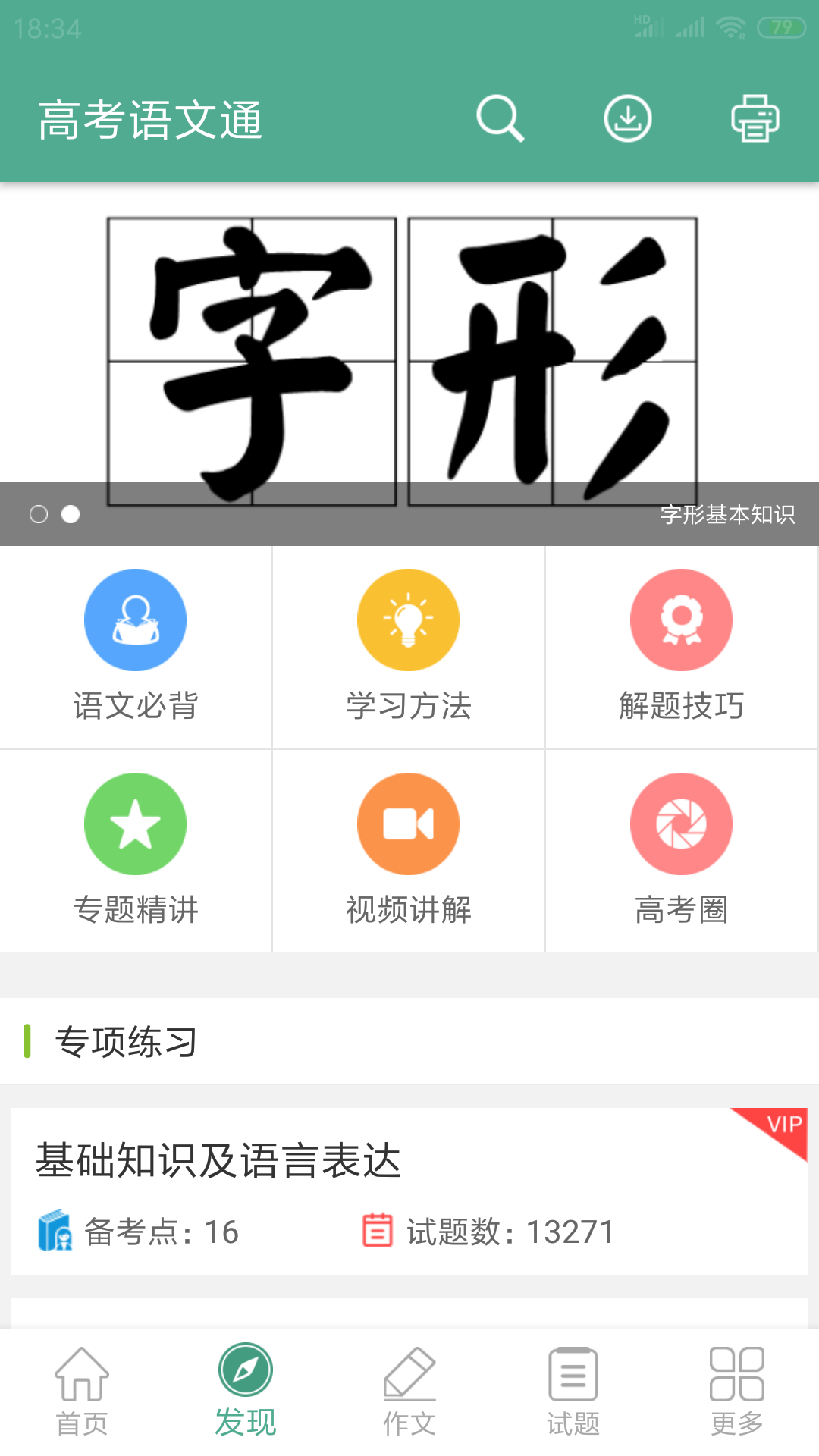
Task: Open 专题精讲 via the green star icon
Action: (x=135, y=824)
